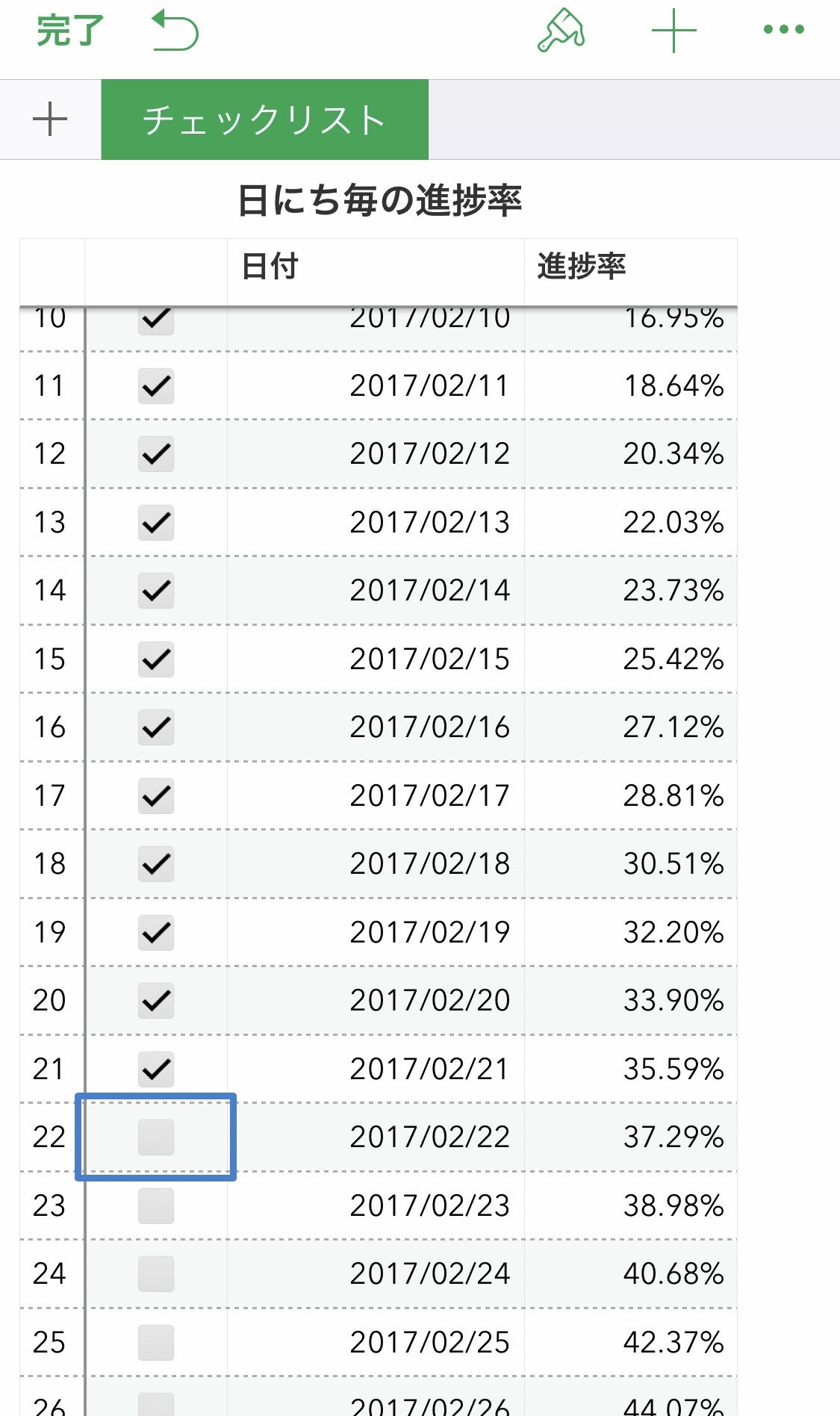Uncheck the box for 2017/02/12
The height and width of the screenshot is (1416, 840).
click(x=156, y=454)
